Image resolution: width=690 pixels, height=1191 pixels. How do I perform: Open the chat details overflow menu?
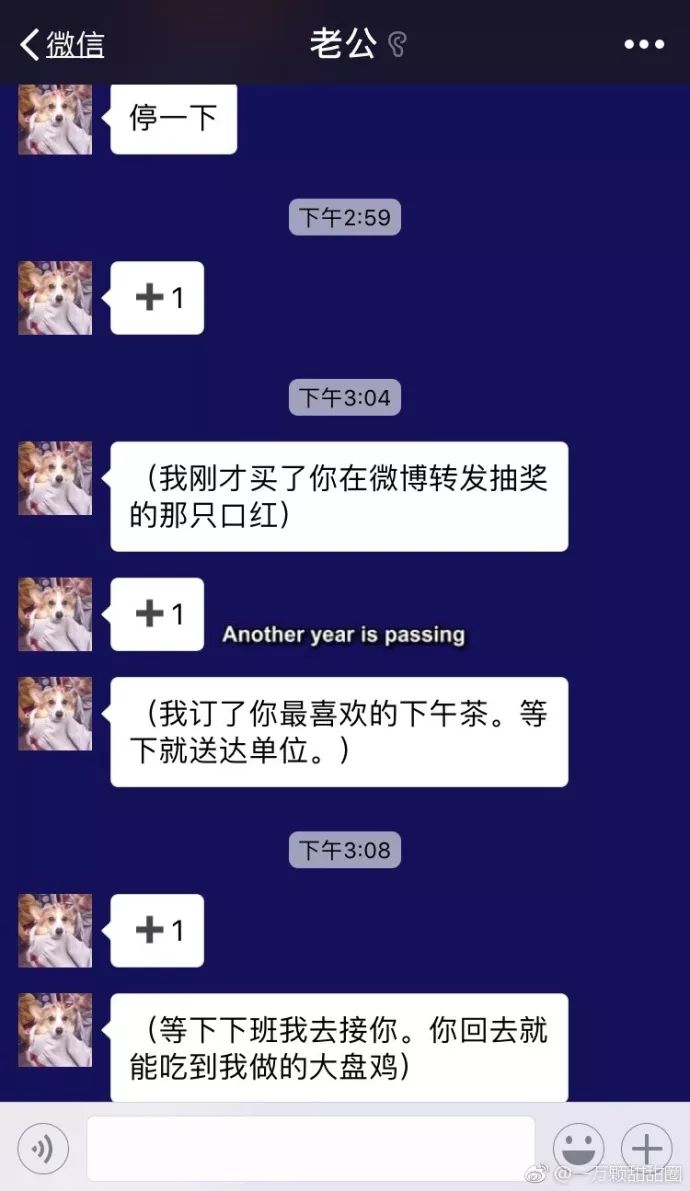click(644, 44)
